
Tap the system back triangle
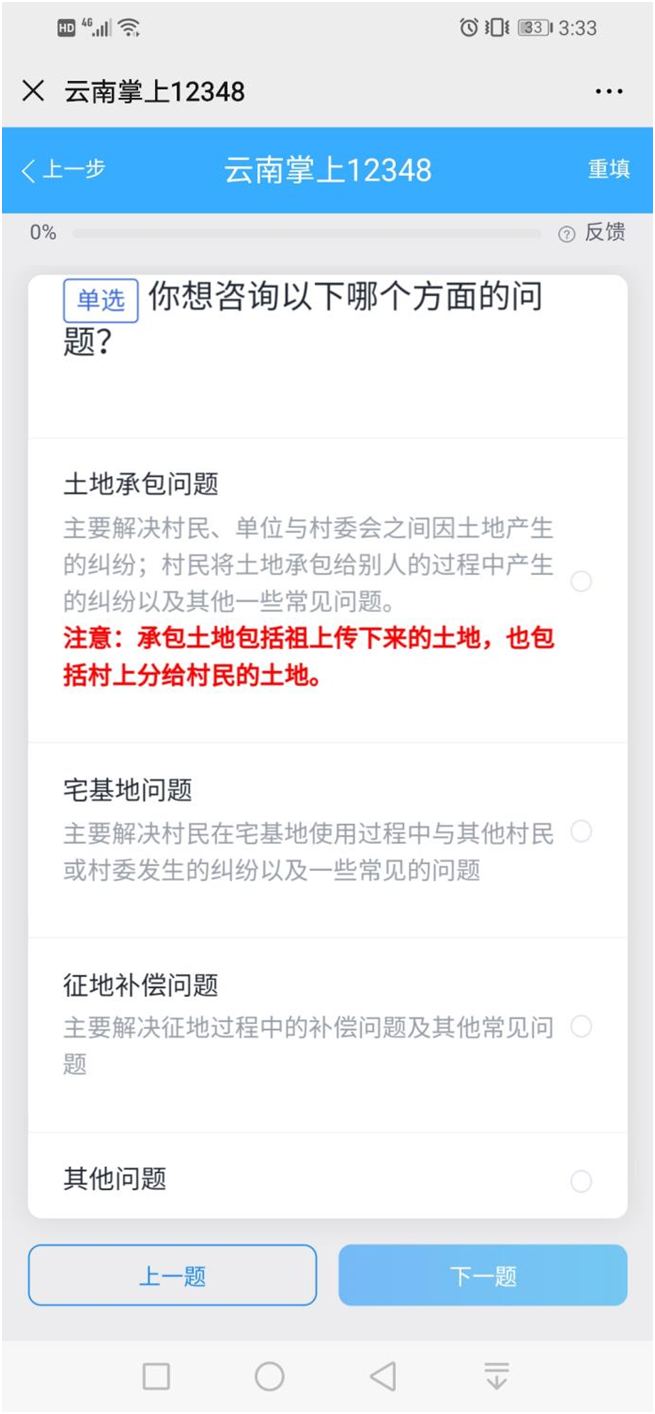click(383, 1376)
